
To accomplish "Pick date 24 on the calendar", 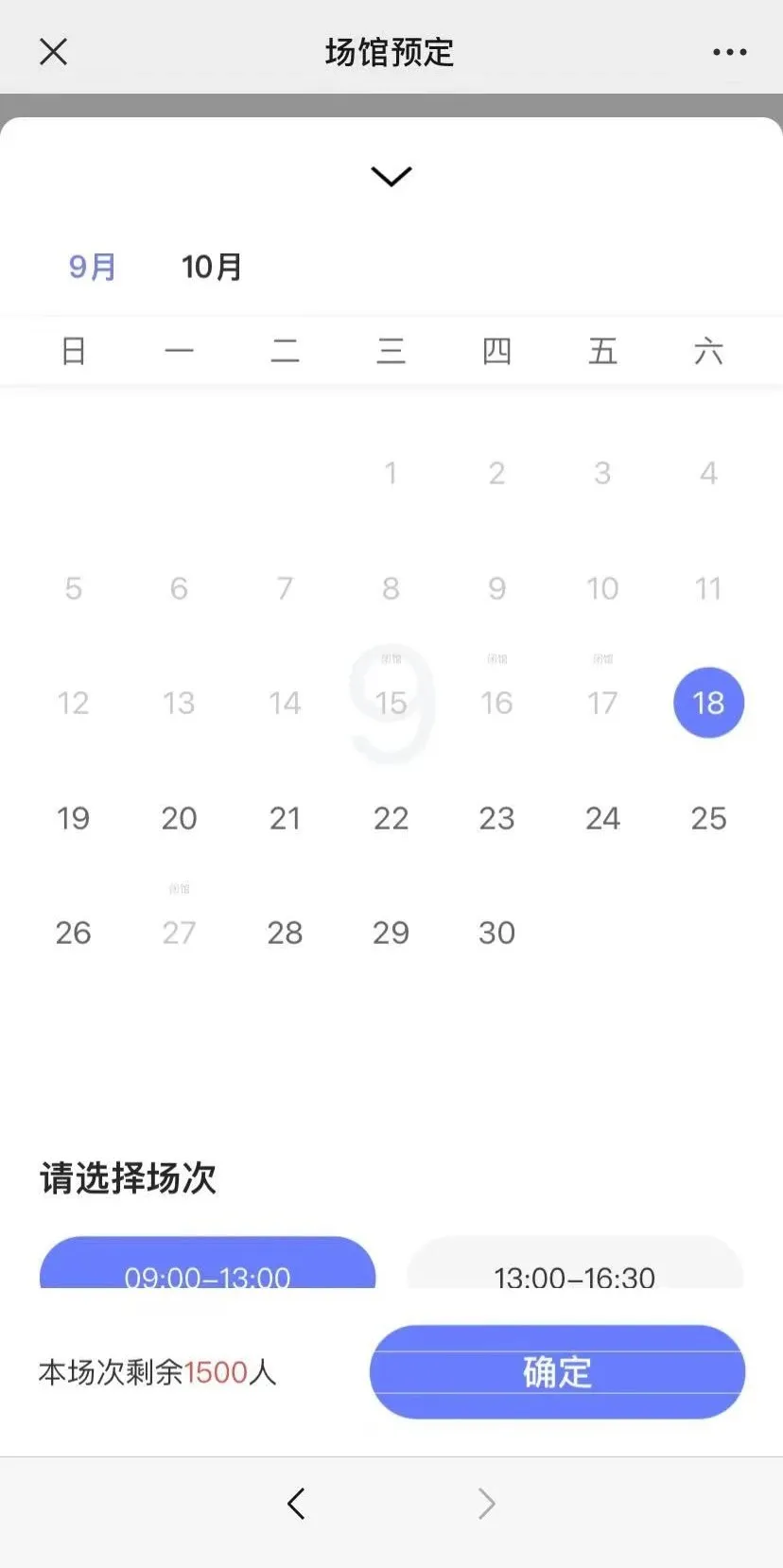I will tap(602, 818).
